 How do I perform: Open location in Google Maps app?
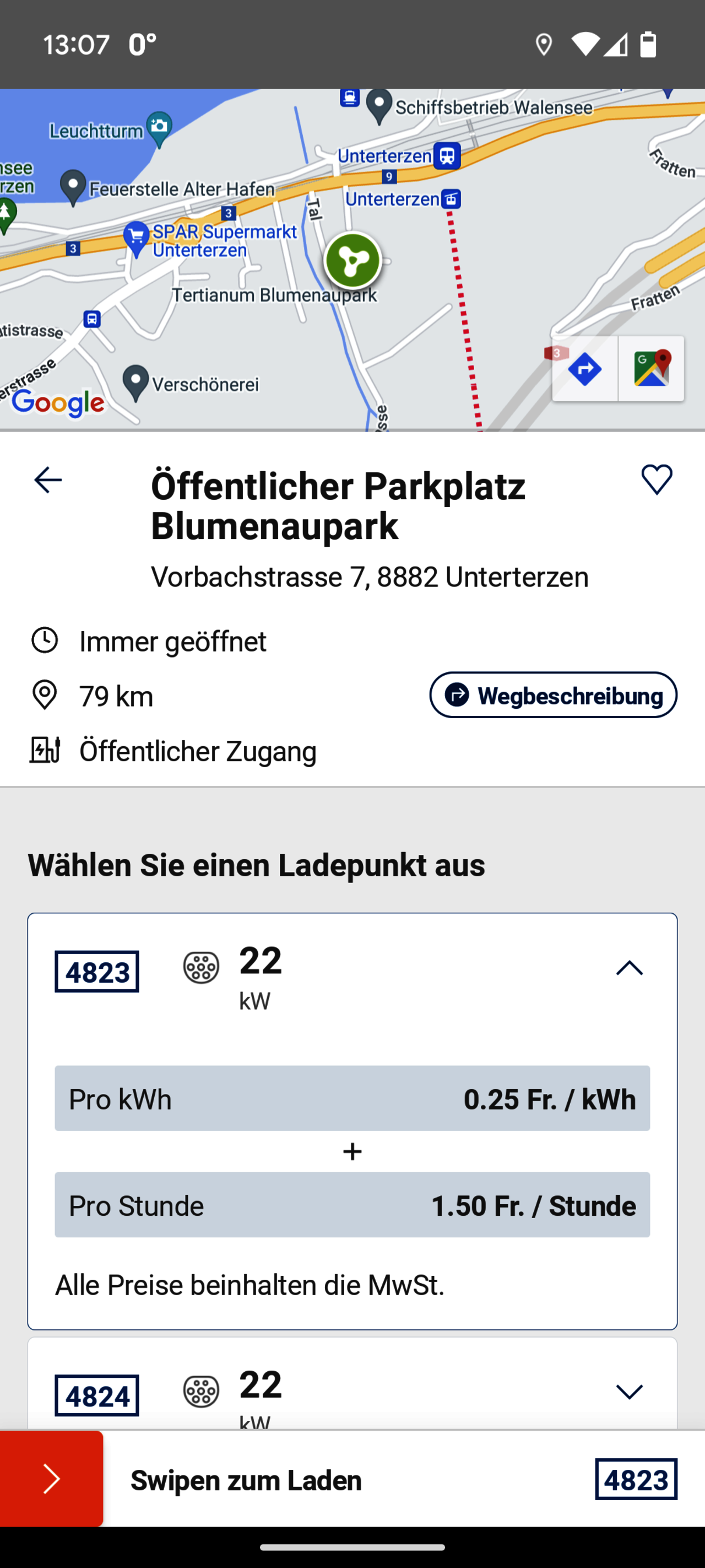coord(652,369)
